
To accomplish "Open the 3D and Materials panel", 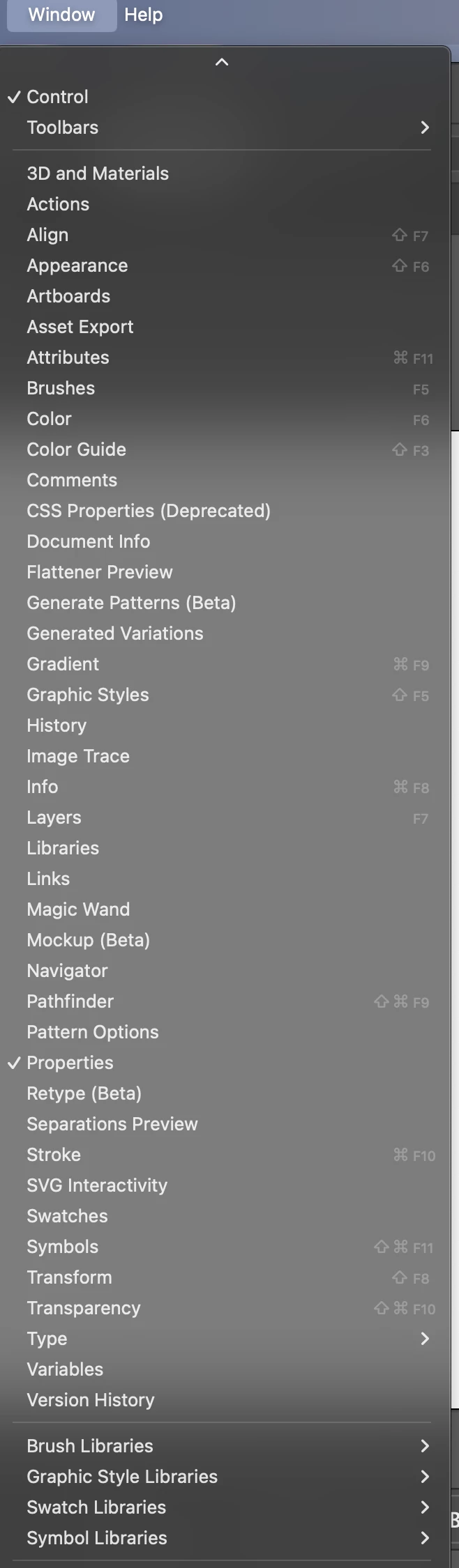I will tap(98, 174).
